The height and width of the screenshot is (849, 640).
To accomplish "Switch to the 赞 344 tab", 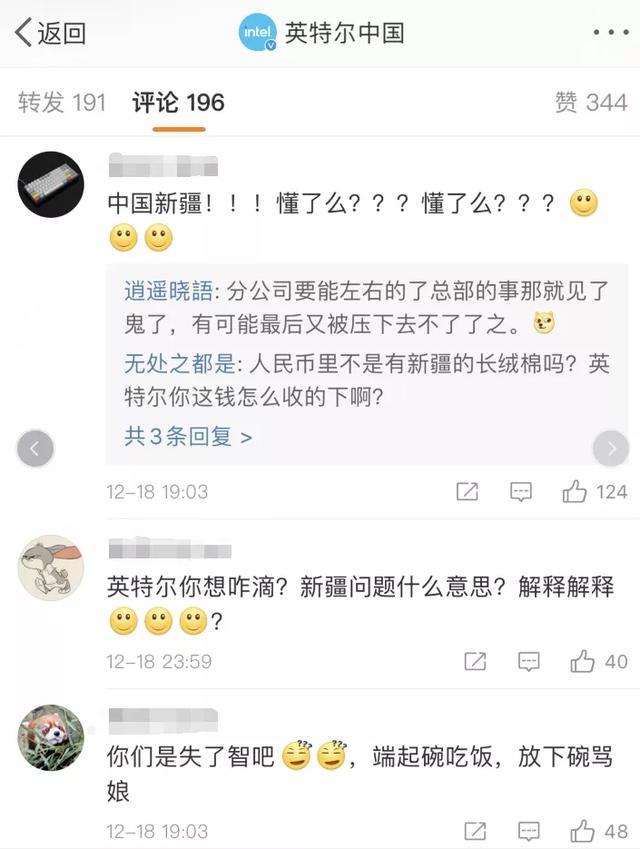I will point(591,102).
